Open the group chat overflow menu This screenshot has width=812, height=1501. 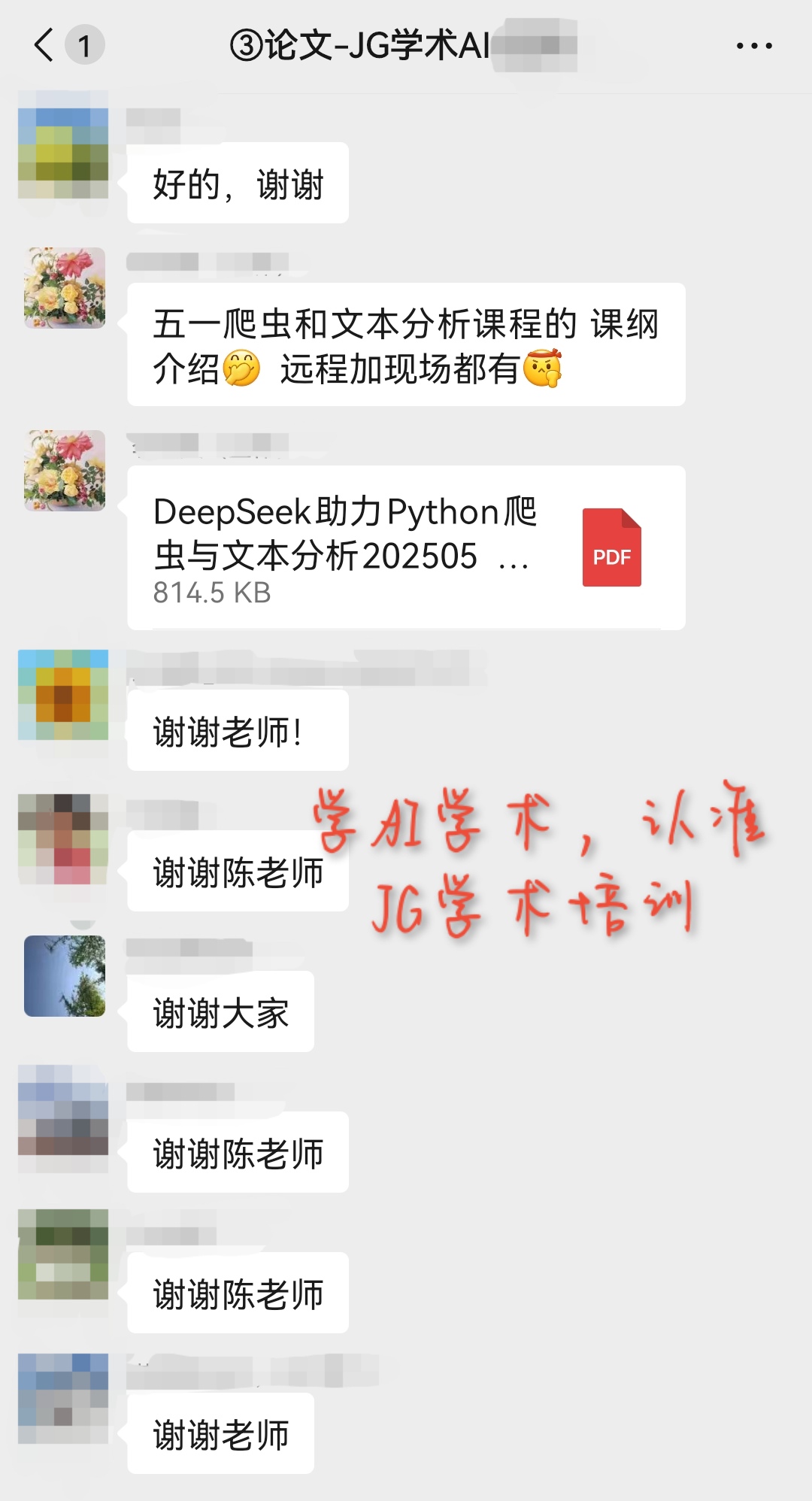[754, 46]
